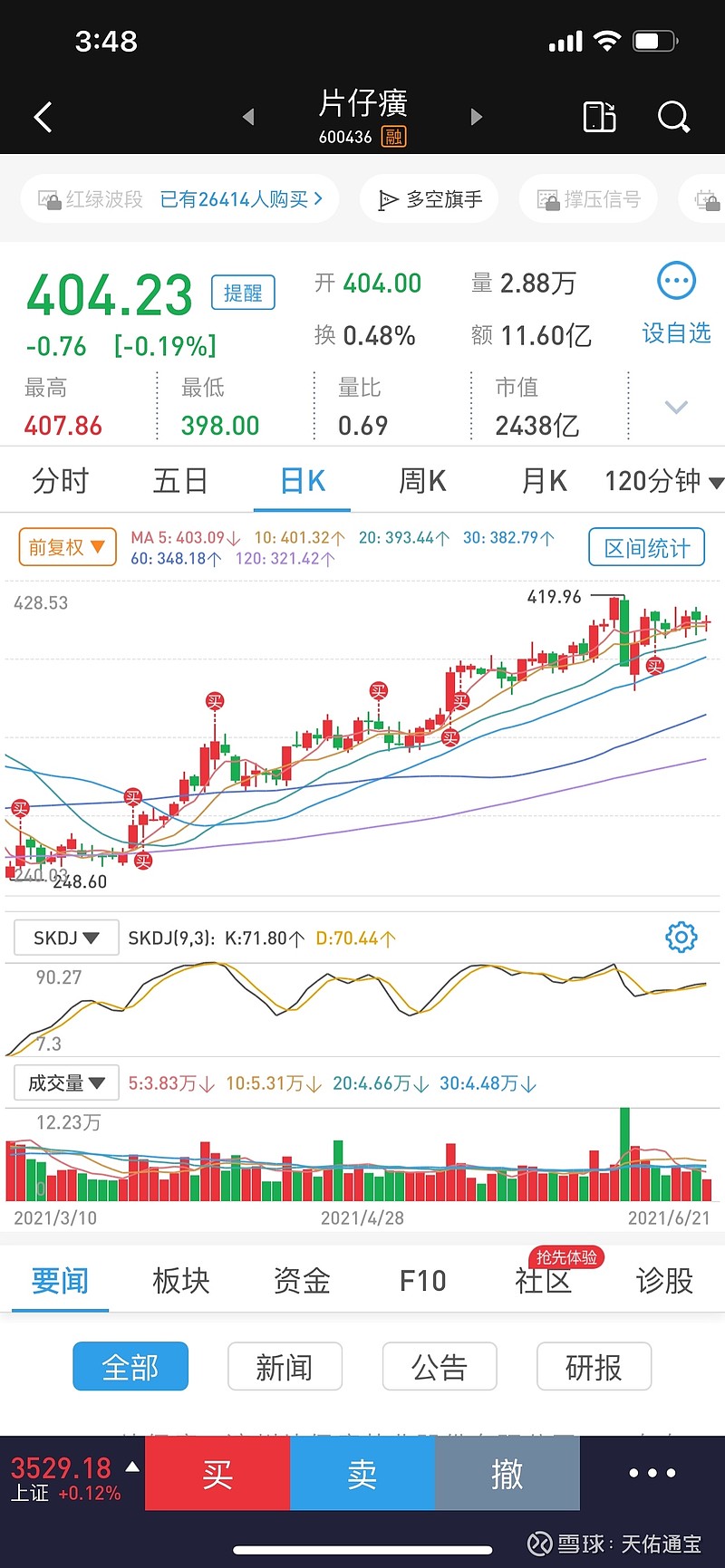This screenshot has width=725, height=1568.
Task: Switch to the 资金 tab
Action: (302, 1281)
